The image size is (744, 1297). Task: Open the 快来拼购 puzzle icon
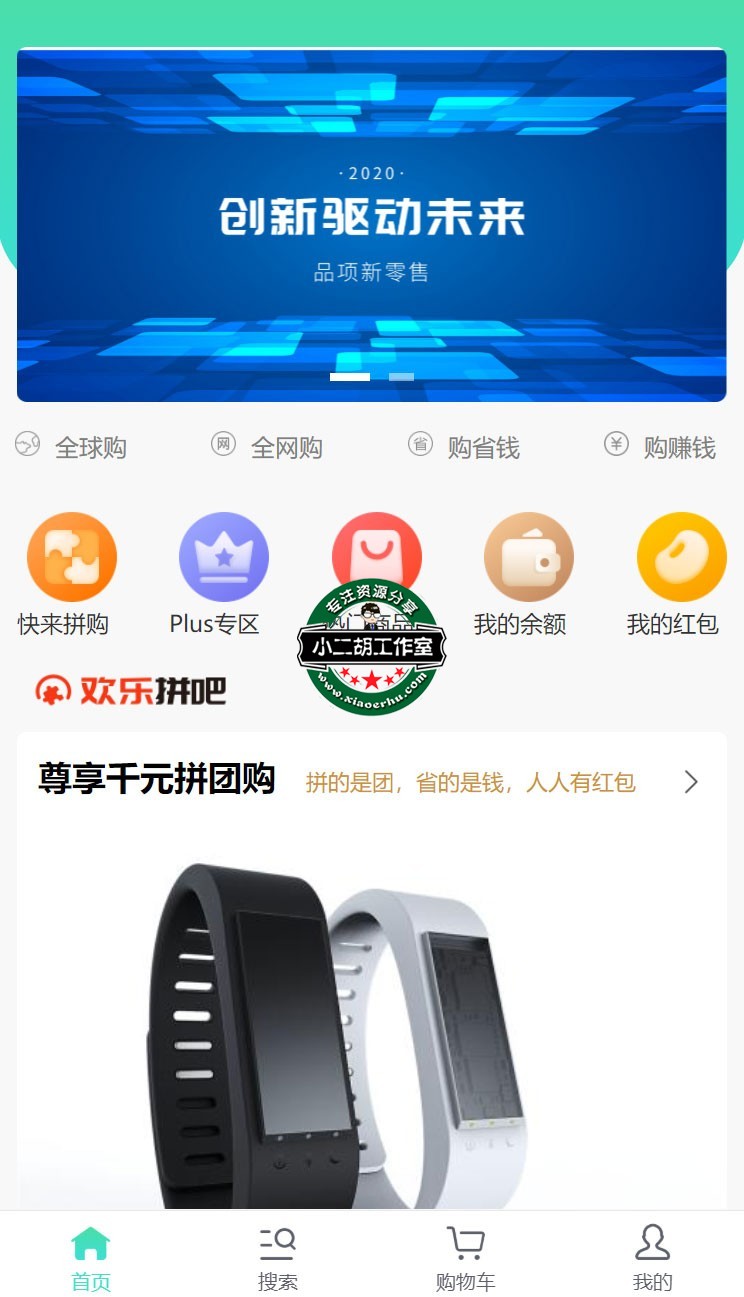point(70,556)
